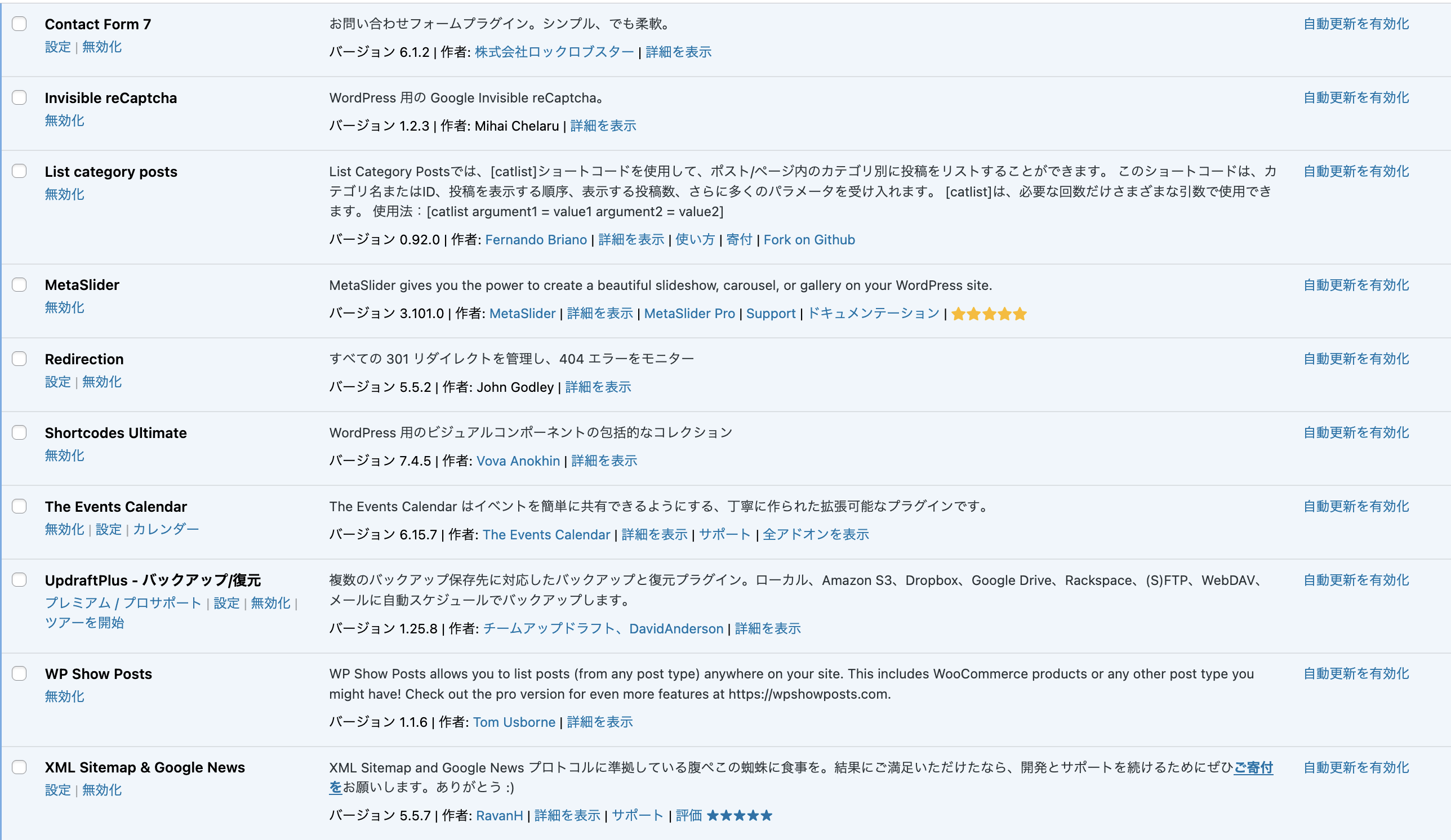Open the MetaSlider Pro link

[x=689, y=313]
